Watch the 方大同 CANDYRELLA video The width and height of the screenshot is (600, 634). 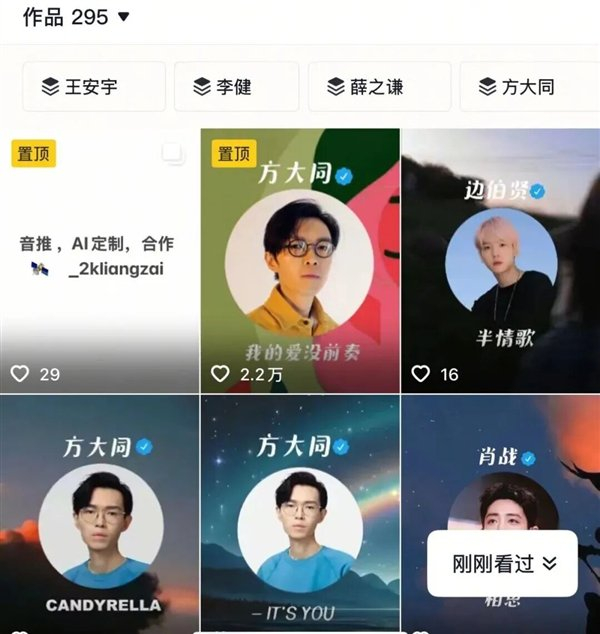98,515
